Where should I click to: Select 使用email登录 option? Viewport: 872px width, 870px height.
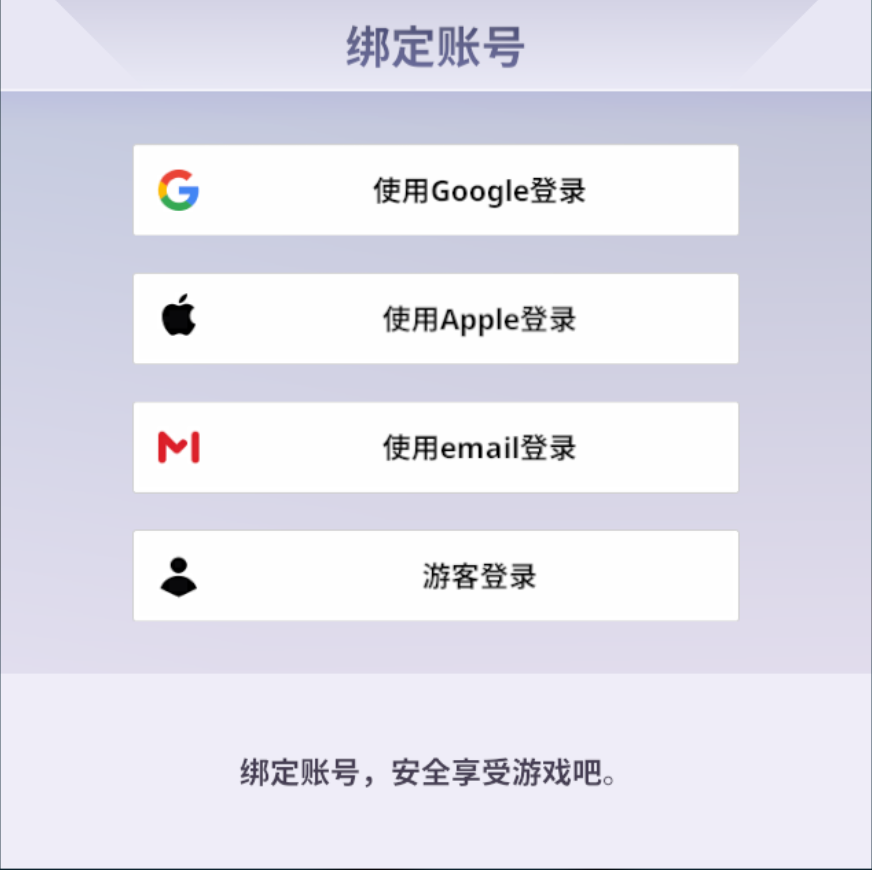(436, 447)
